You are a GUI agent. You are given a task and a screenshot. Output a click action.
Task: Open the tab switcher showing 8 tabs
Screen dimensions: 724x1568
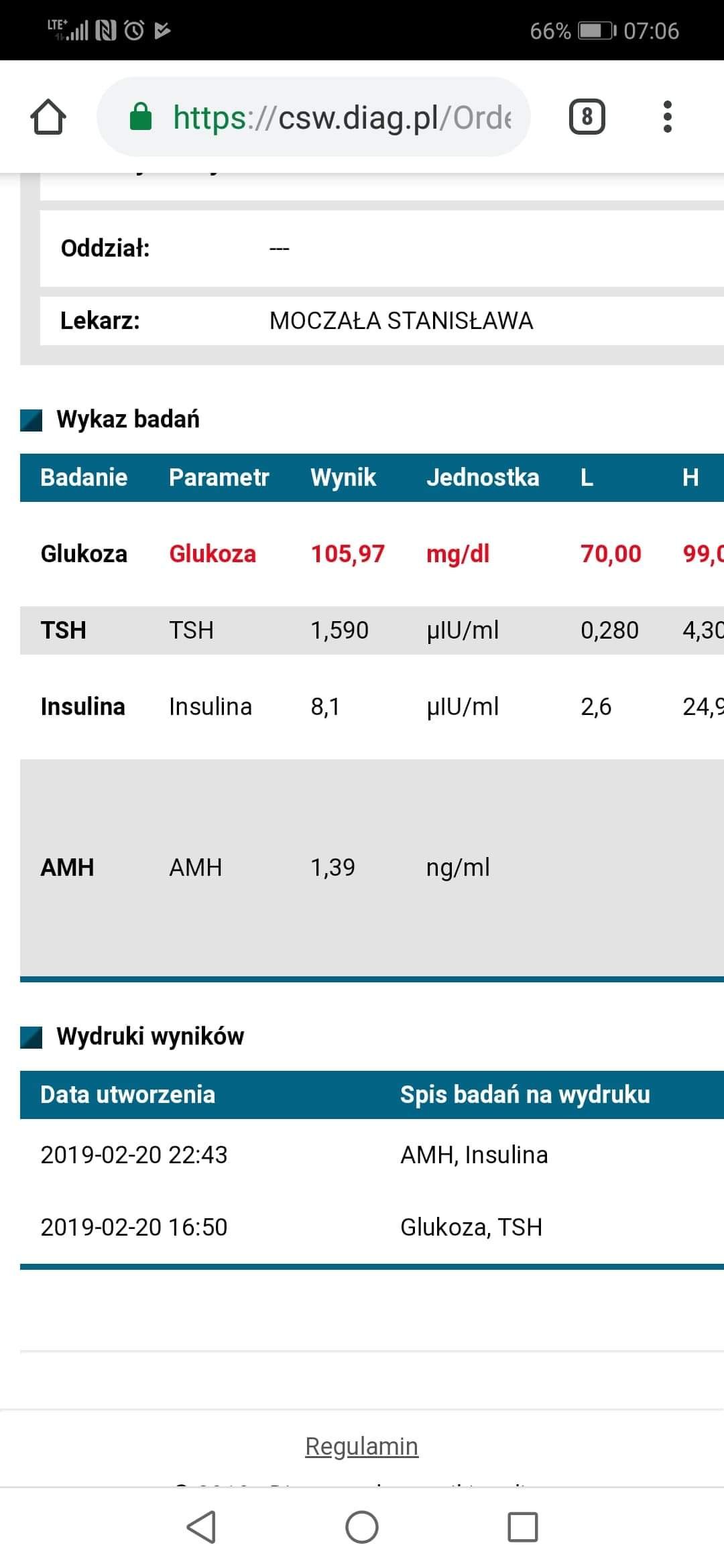[587, 117]
